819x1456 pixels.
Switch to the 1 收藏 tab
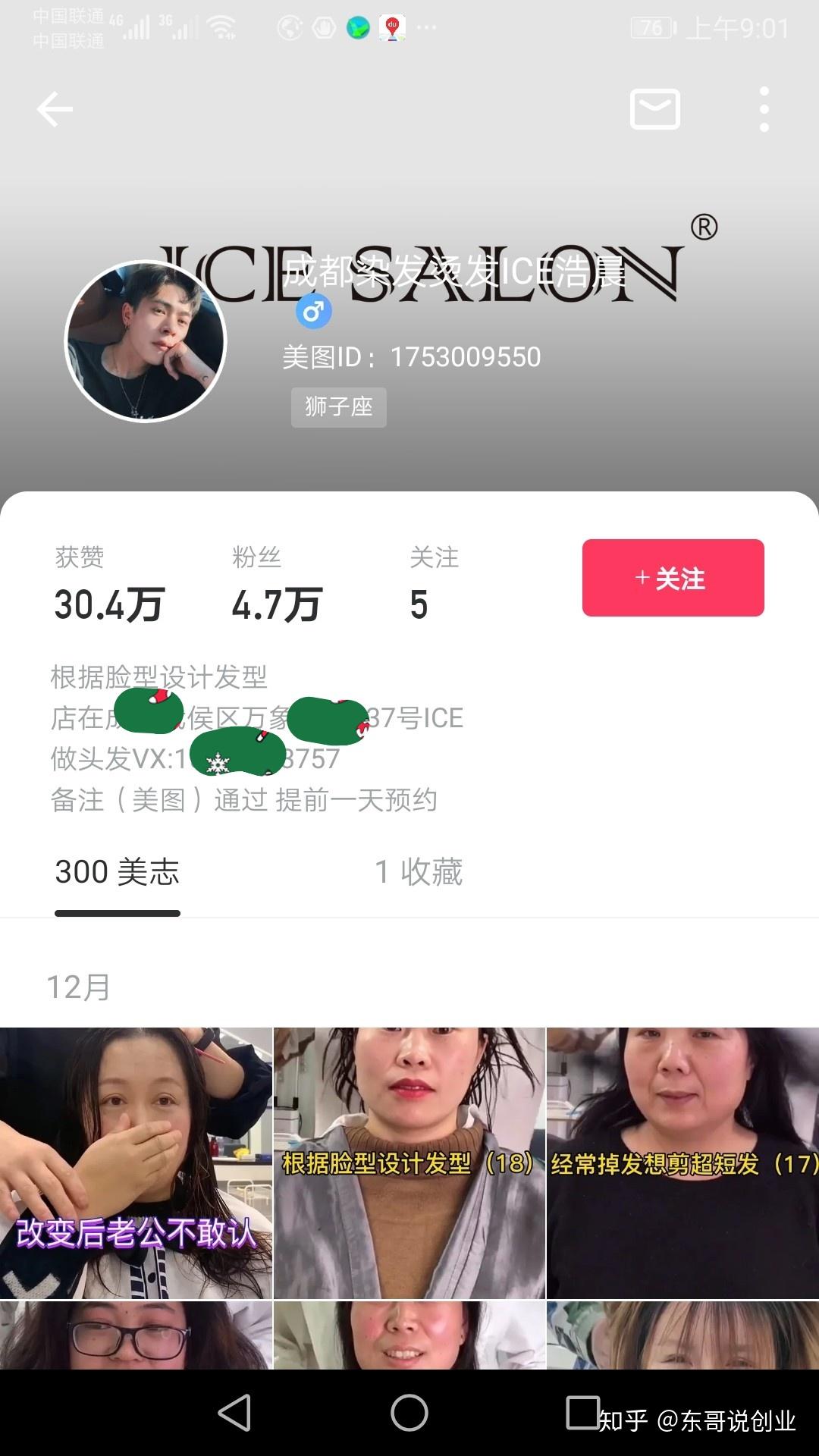click(x=419, y=872)
